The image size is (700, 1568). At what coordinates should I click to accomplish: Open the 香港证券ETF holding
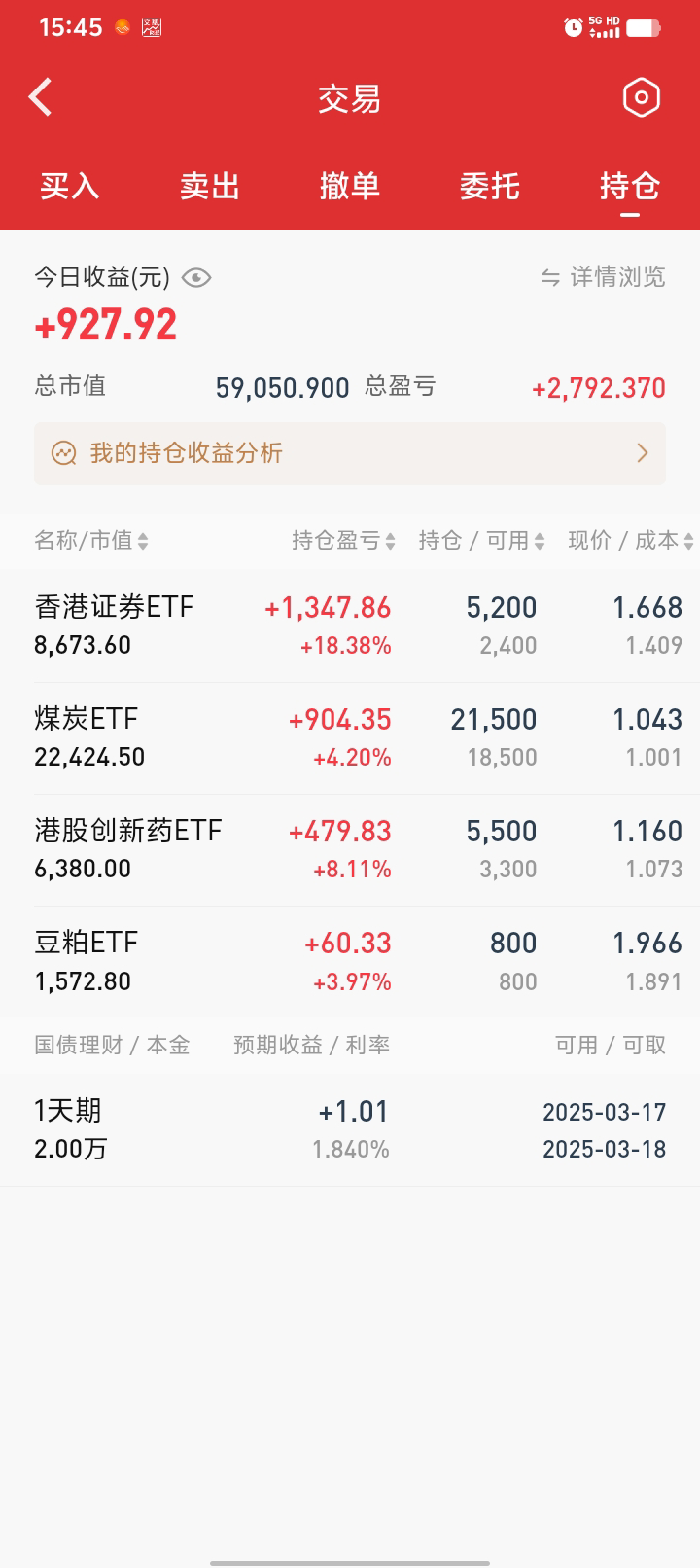(x=350, y=625)
